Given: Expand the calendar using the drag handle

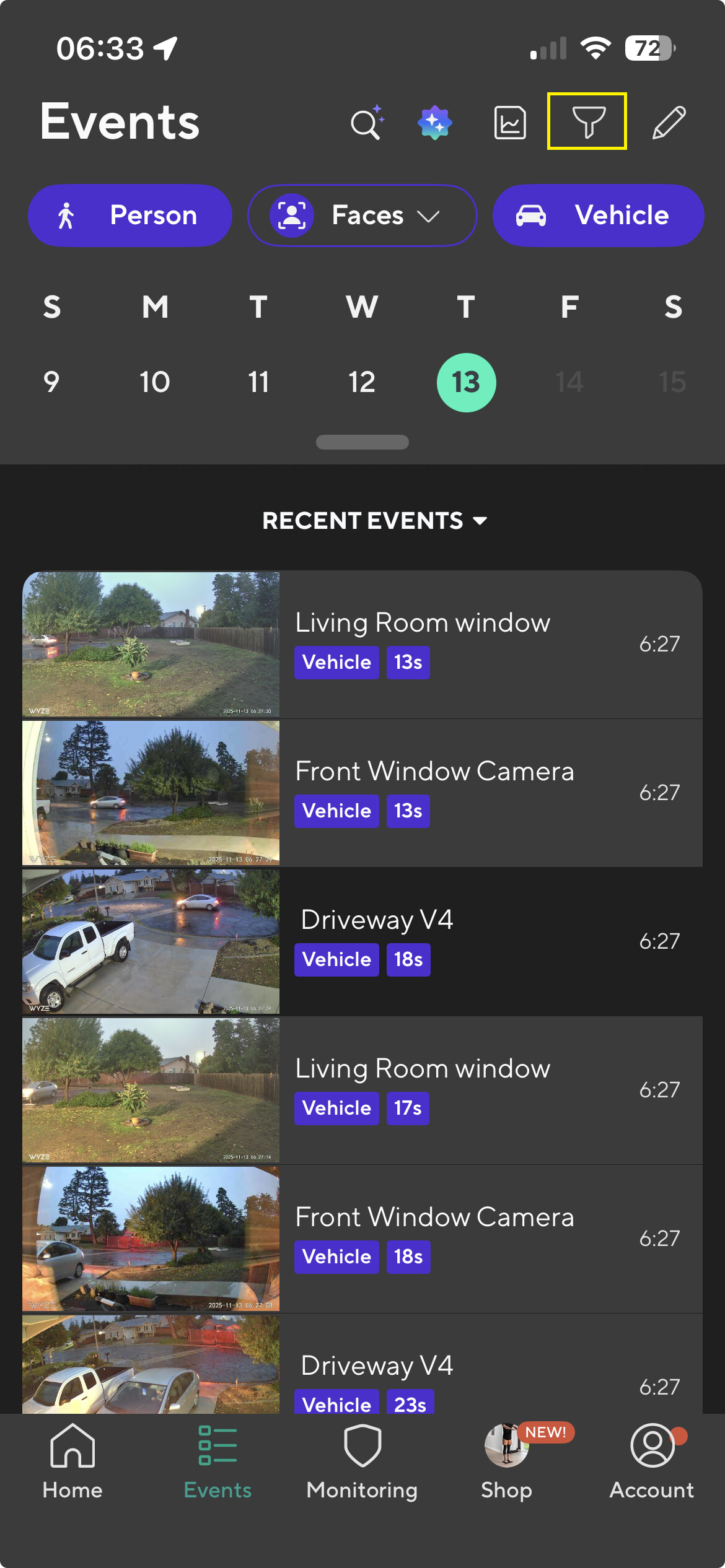Looking at the screenshot, I should coord(362,442).
